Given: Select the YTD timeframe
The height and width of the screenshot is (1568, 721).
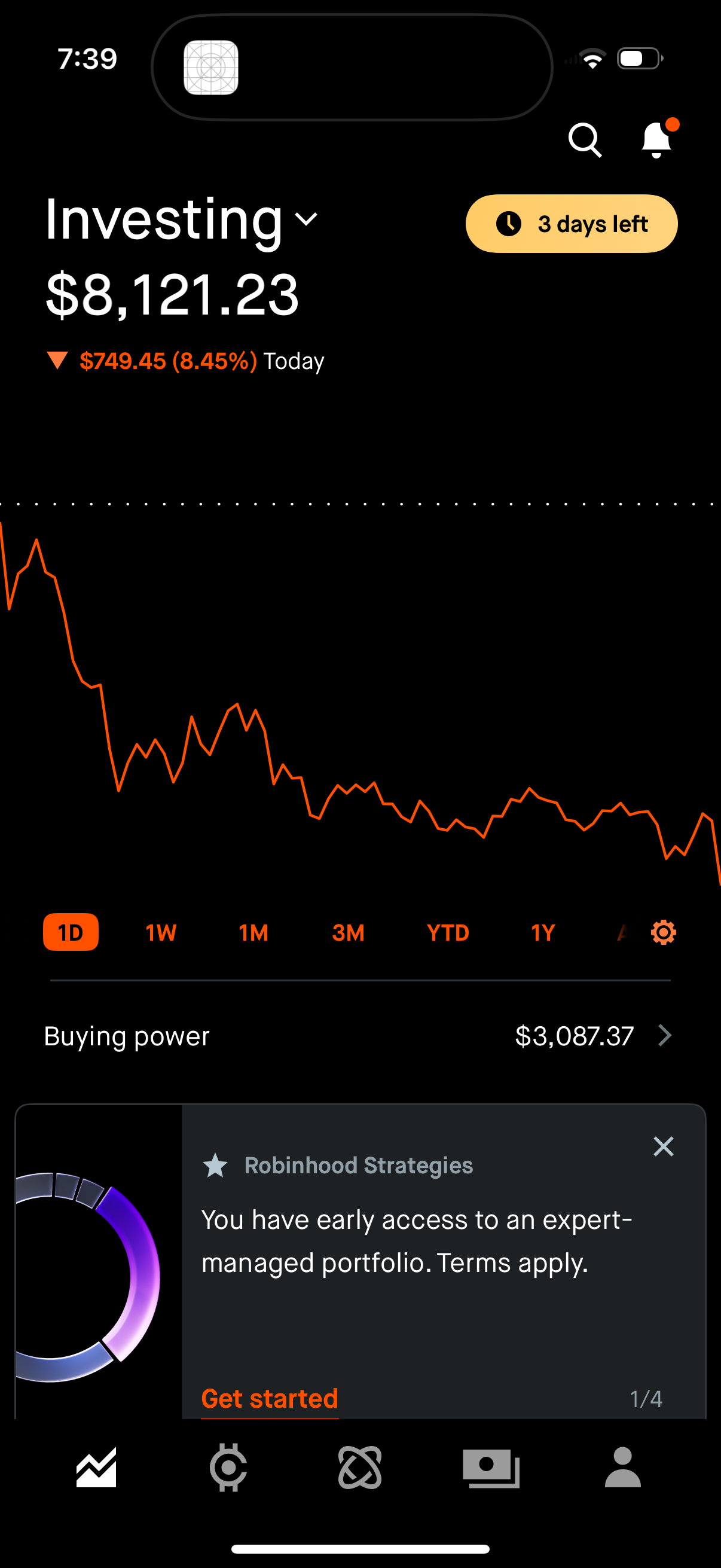Looking at the screenshot, I should tap(447, 932).
